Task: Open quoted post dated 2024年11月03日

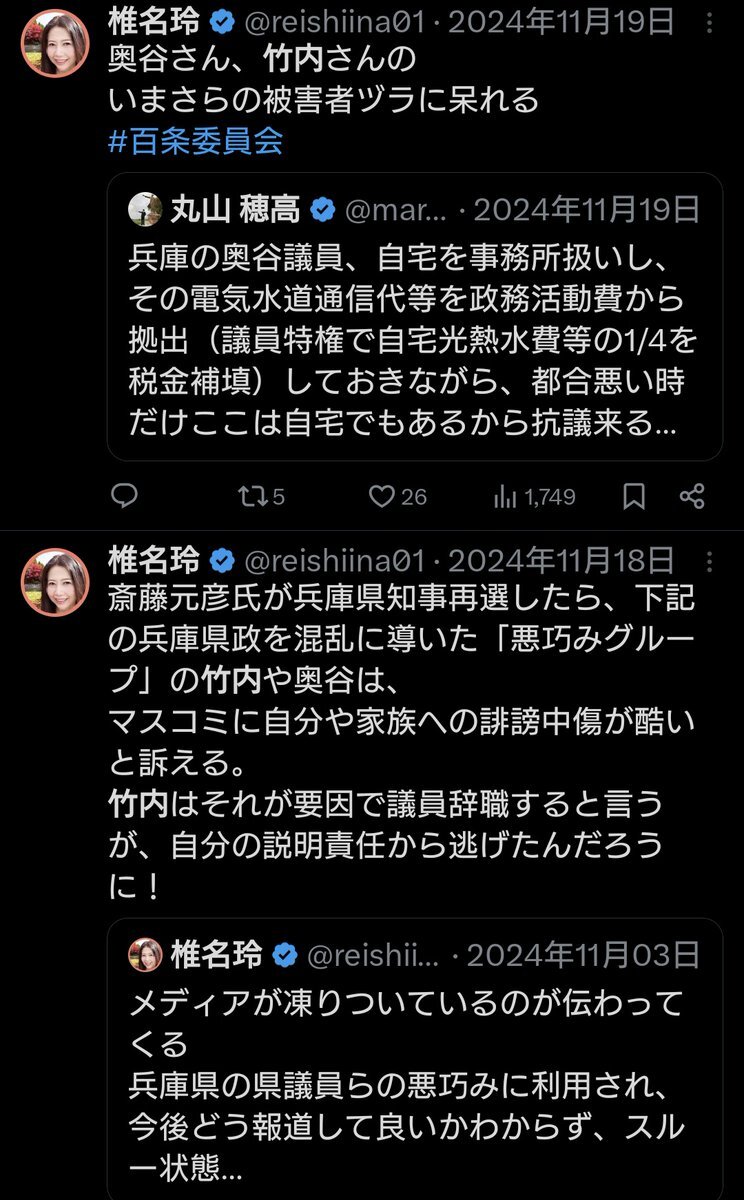Action: [414, 1060]
